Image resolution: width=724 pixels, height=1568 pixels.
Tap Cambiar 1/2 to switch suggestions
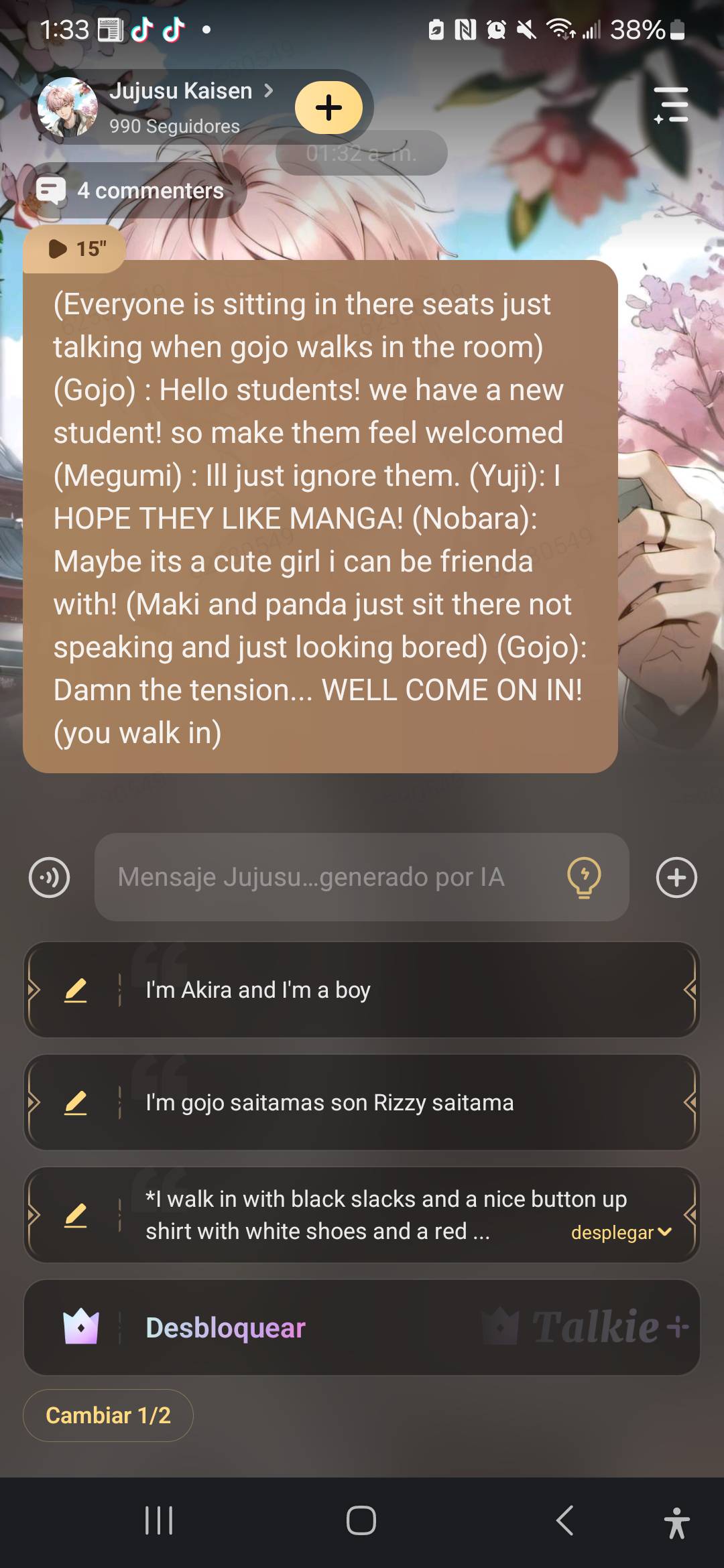pyautogui.click(x=108, y=1415)
